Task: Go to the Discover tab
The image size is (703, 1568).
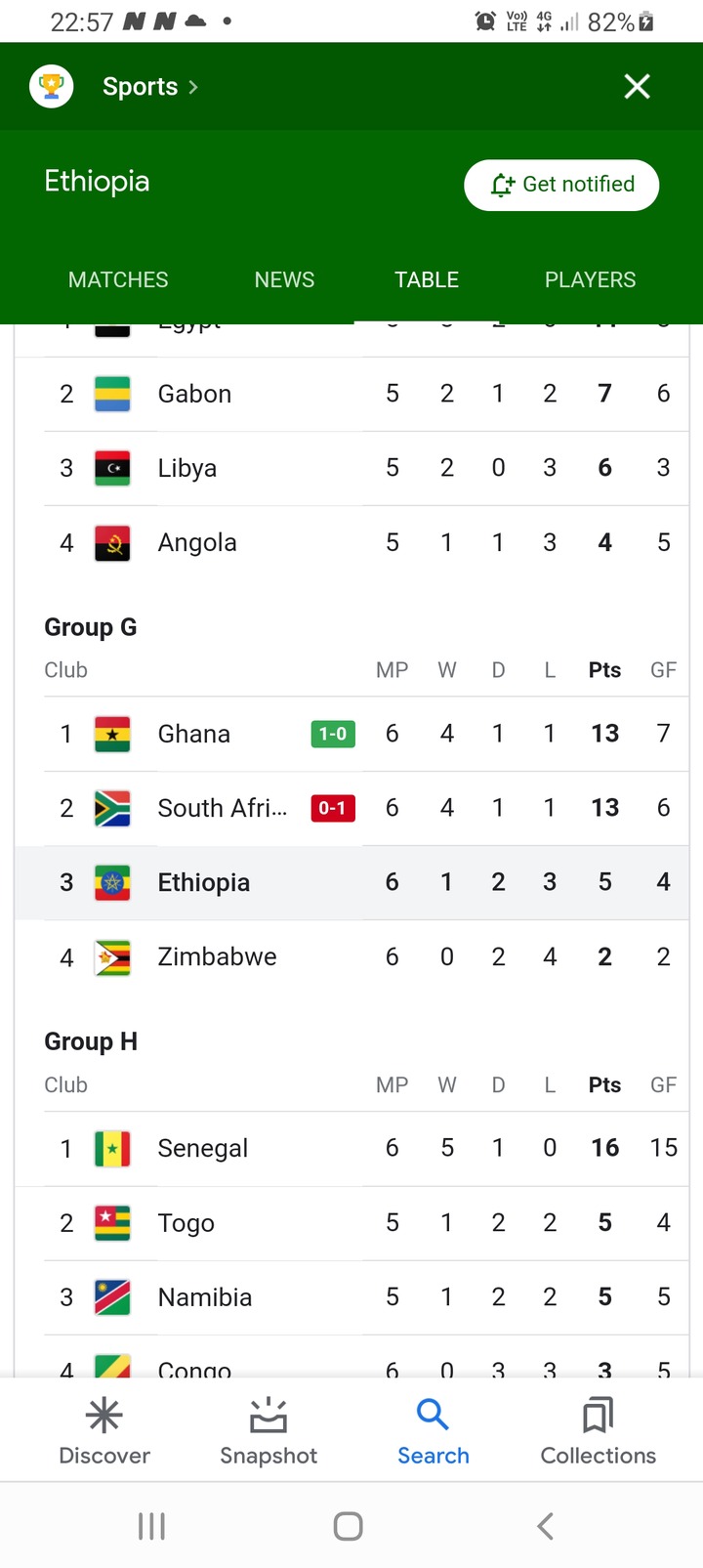Action: pyautogui.click(x=104, y=1430)
